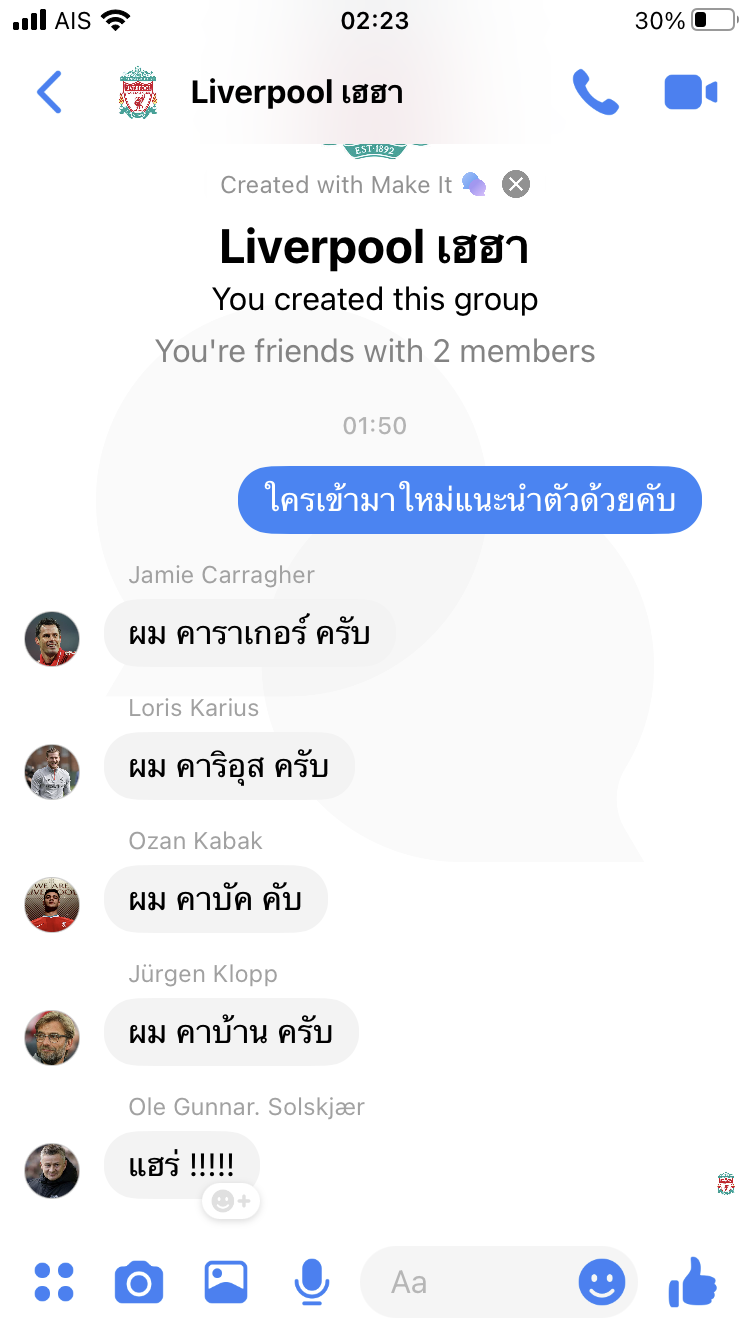Image resolution: width=750 pixels, height=1334 pixels.
Task: Record a voice message
Action: 312,1281
